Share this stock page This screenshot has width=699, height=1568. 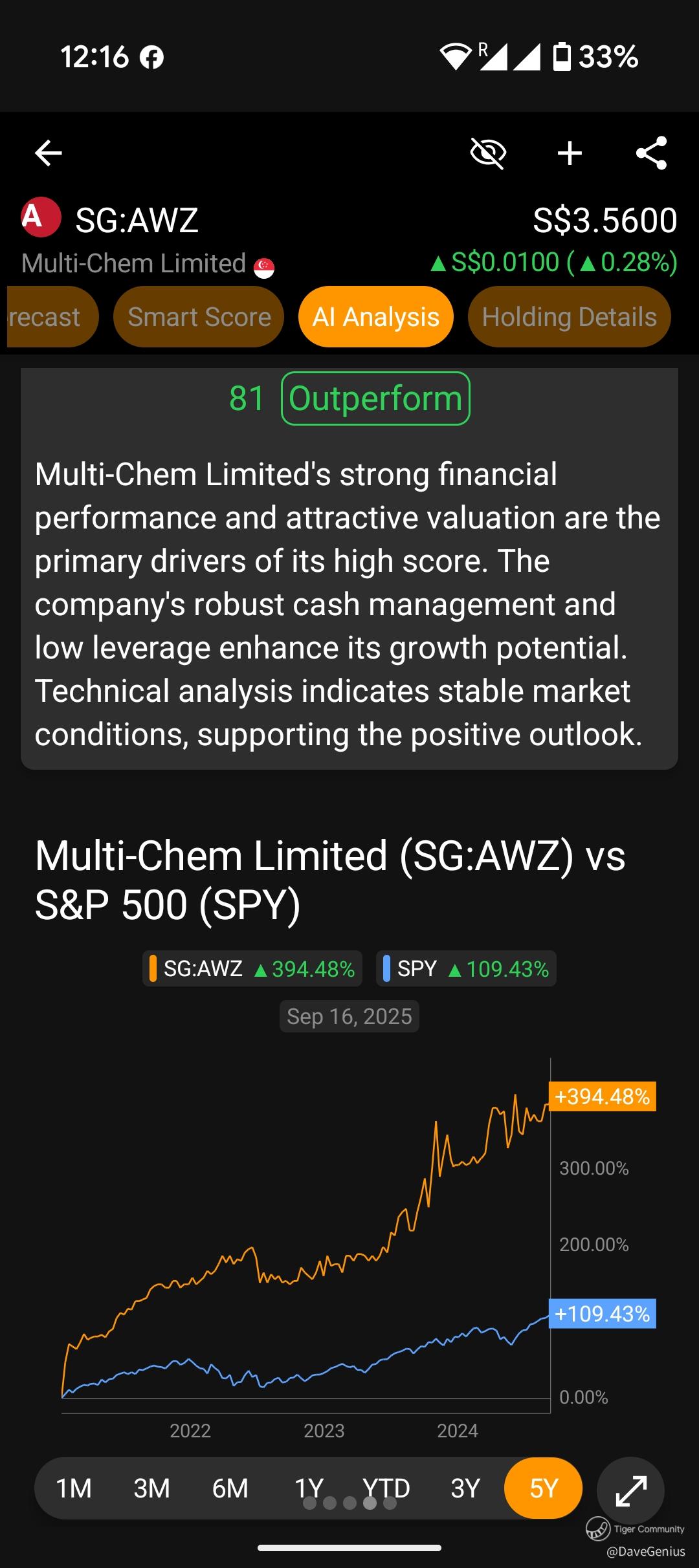651,153
